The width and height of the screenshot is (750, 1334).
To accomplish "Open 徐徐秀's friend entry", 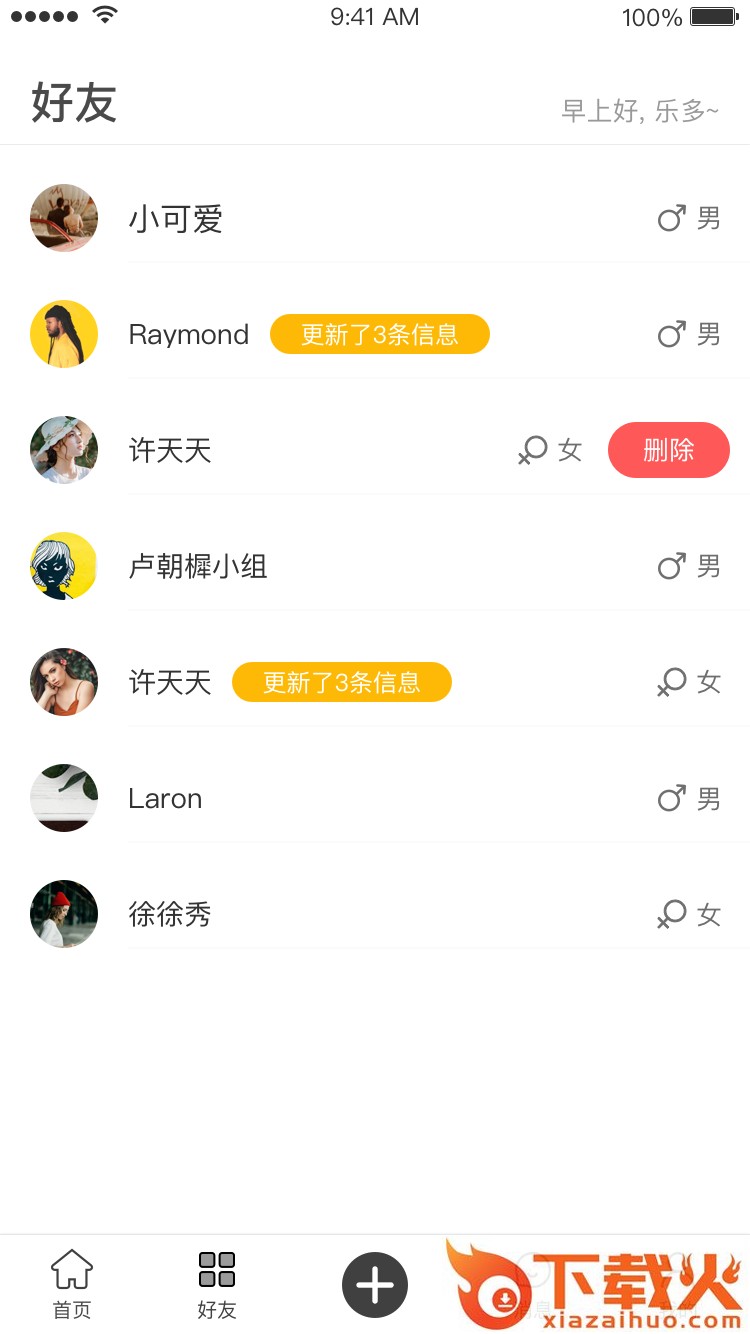I will (170, 915).
